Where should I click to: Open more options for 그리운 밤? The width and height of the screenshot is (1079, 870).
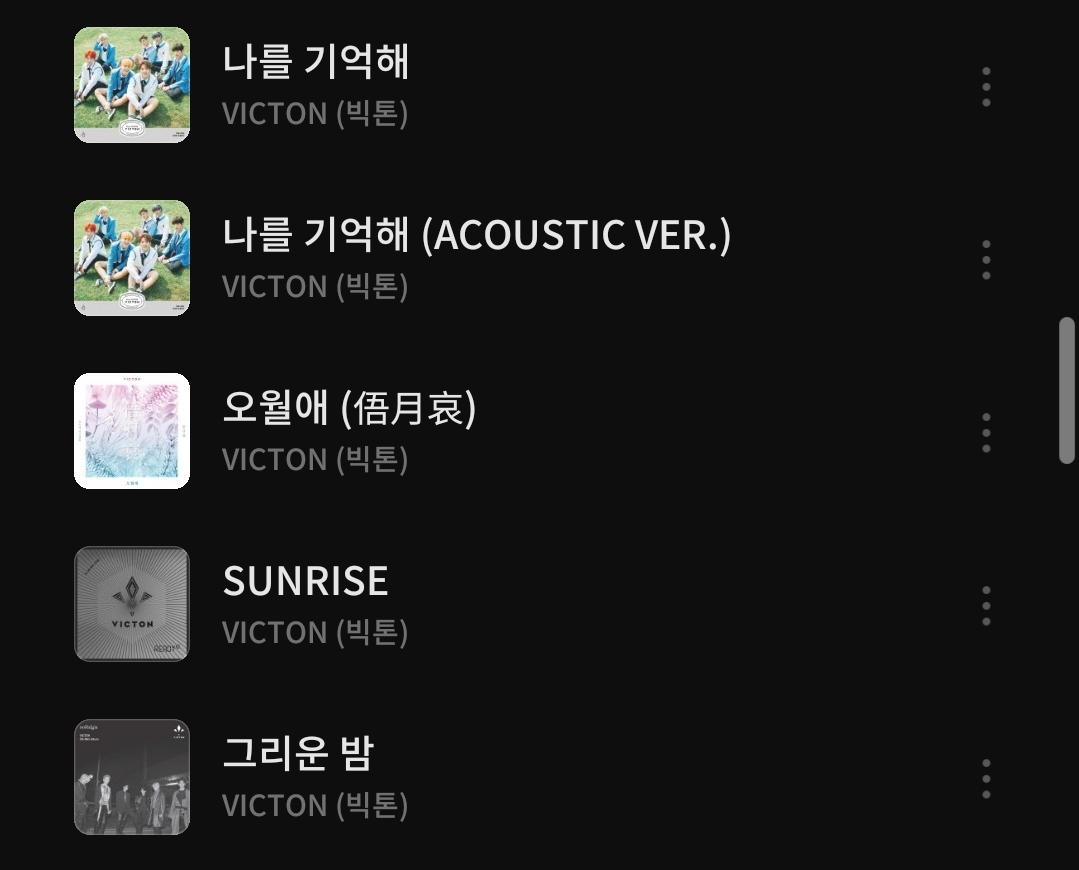pyautogui.click(x=986, y=779)
